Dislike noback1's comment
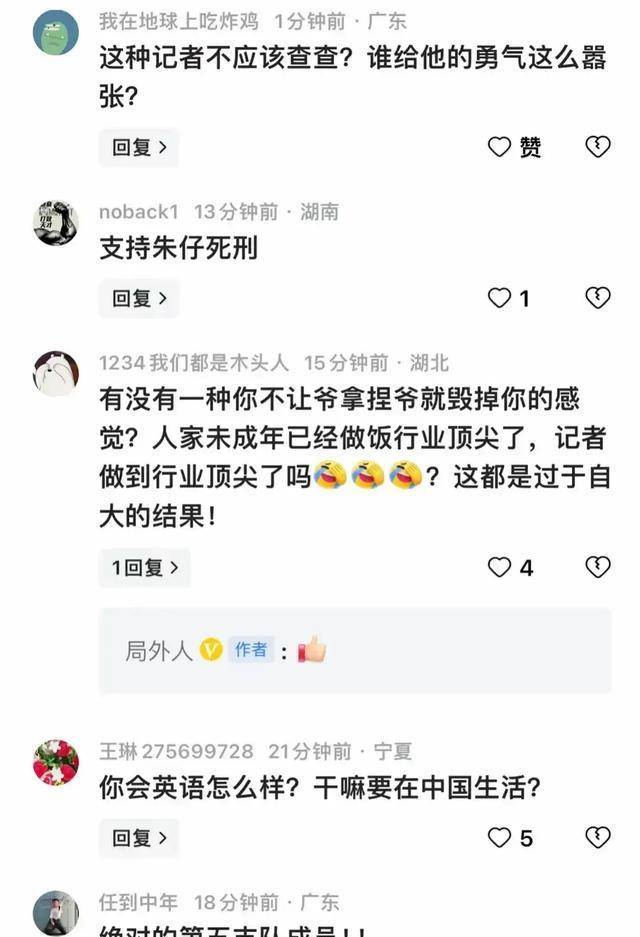This screenshot has width=640, height=937. tap(597, 298)
